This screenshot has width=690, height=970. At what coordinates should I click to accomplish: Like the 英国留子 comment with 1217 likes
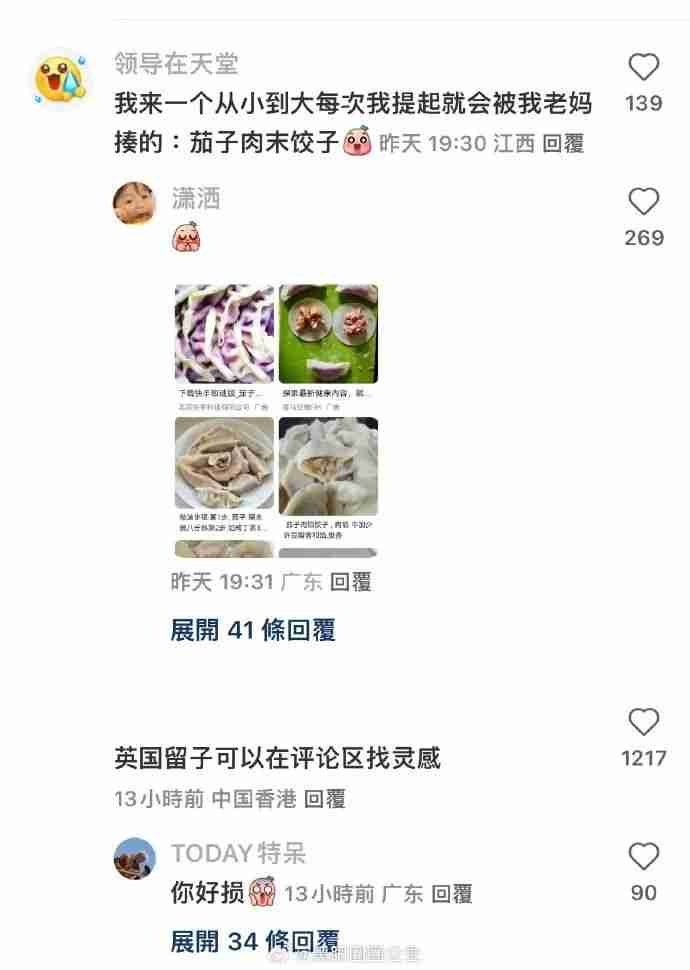coord(643,723)
